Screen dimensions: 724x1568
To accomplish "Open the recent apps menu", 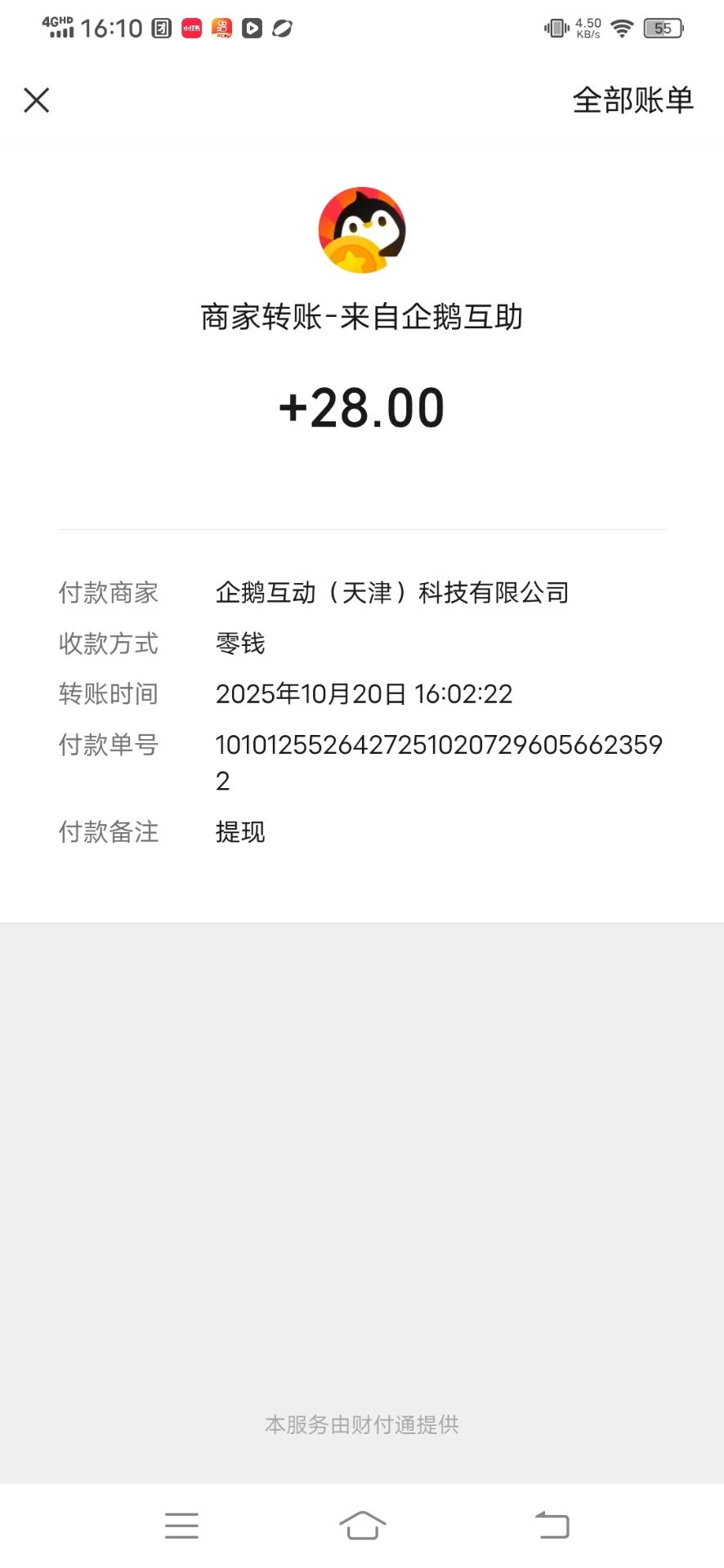I will coord(181,1525).
